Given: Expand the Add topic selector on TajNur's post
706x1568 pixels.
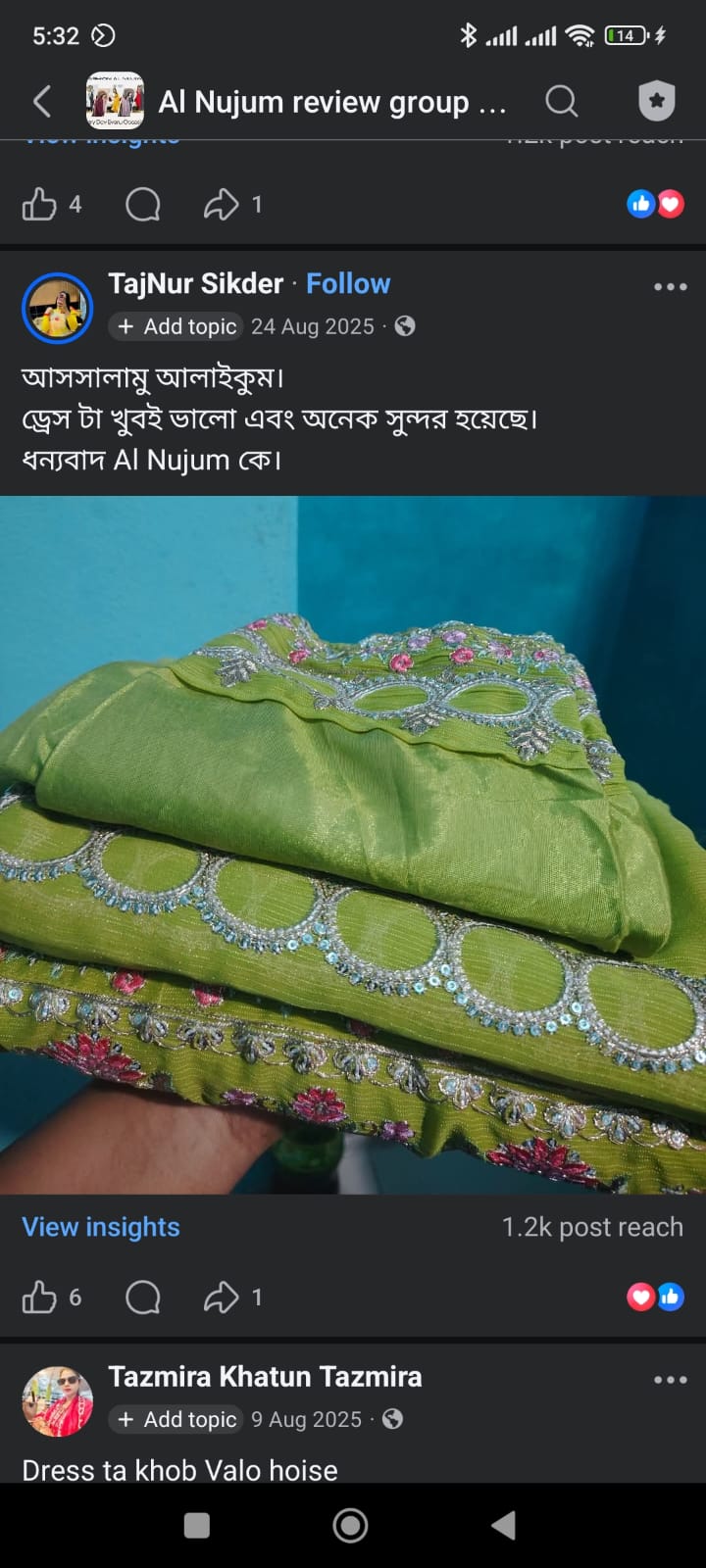Looking at the screenshot, I should tap(176, 327).
